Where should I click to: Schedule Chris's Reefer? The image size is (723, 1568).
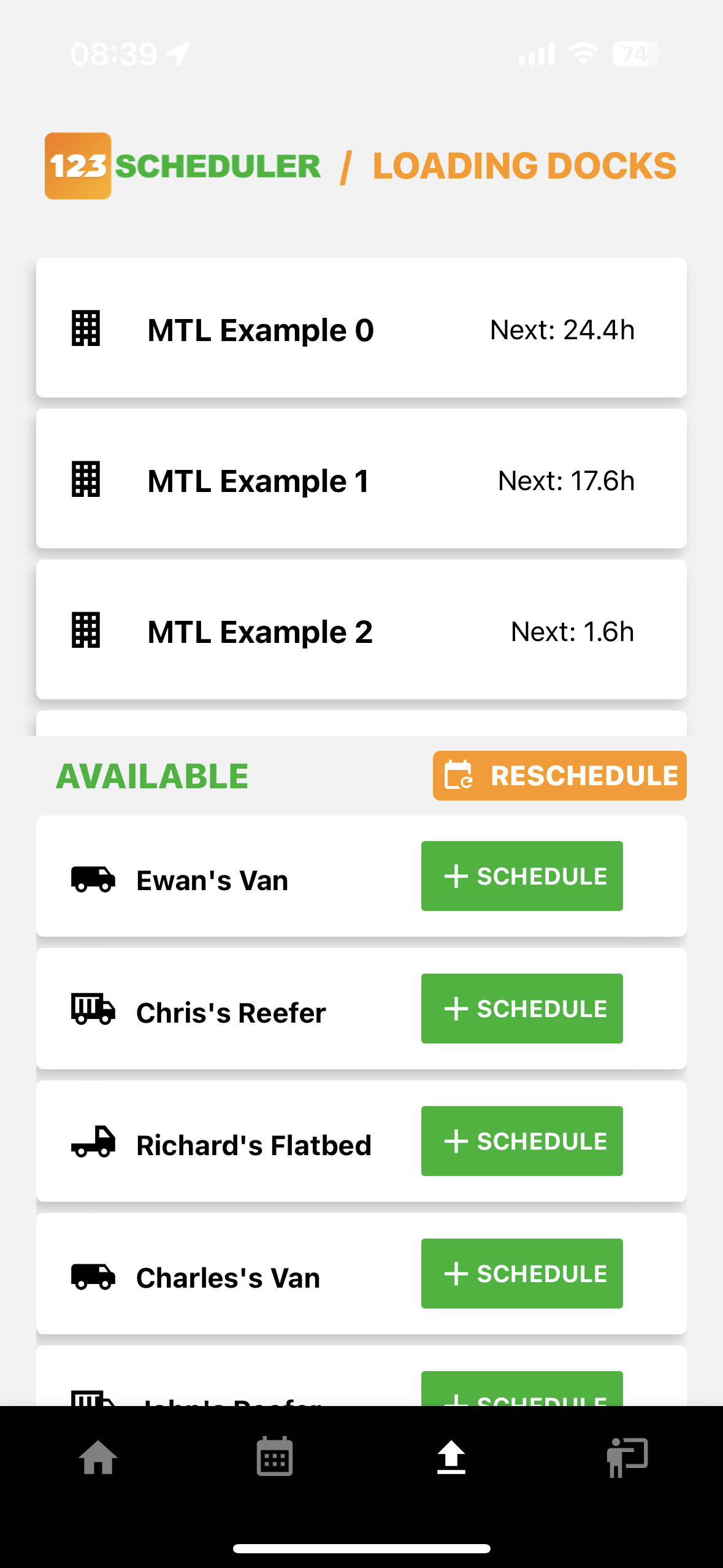(521, 1009)
